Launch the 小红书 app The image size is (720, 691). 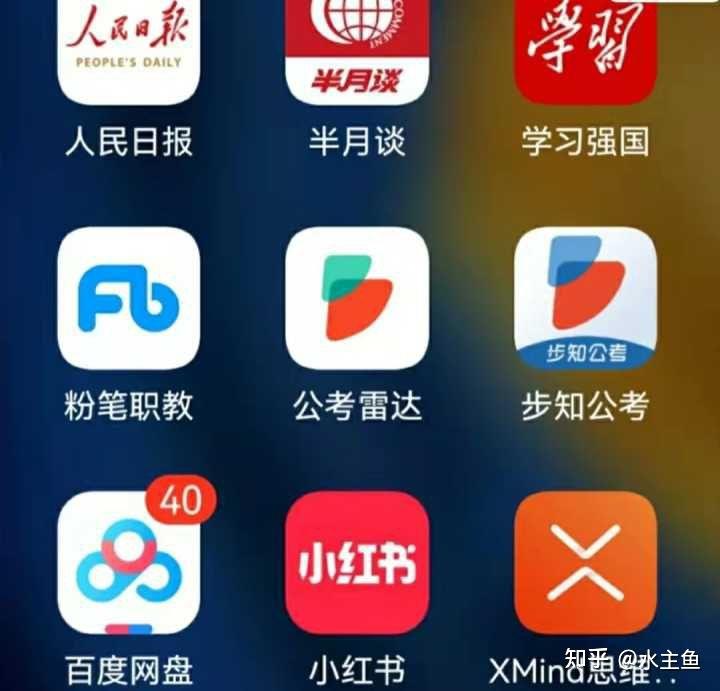pyautogui.click(x=357, y=562)
